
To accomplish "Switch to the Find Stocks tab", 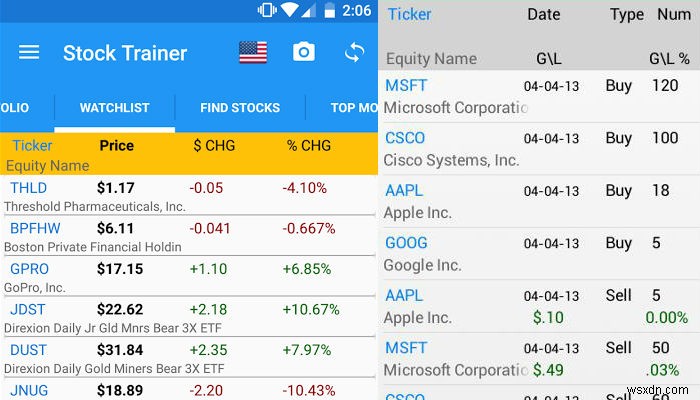I will click(240, 108).
